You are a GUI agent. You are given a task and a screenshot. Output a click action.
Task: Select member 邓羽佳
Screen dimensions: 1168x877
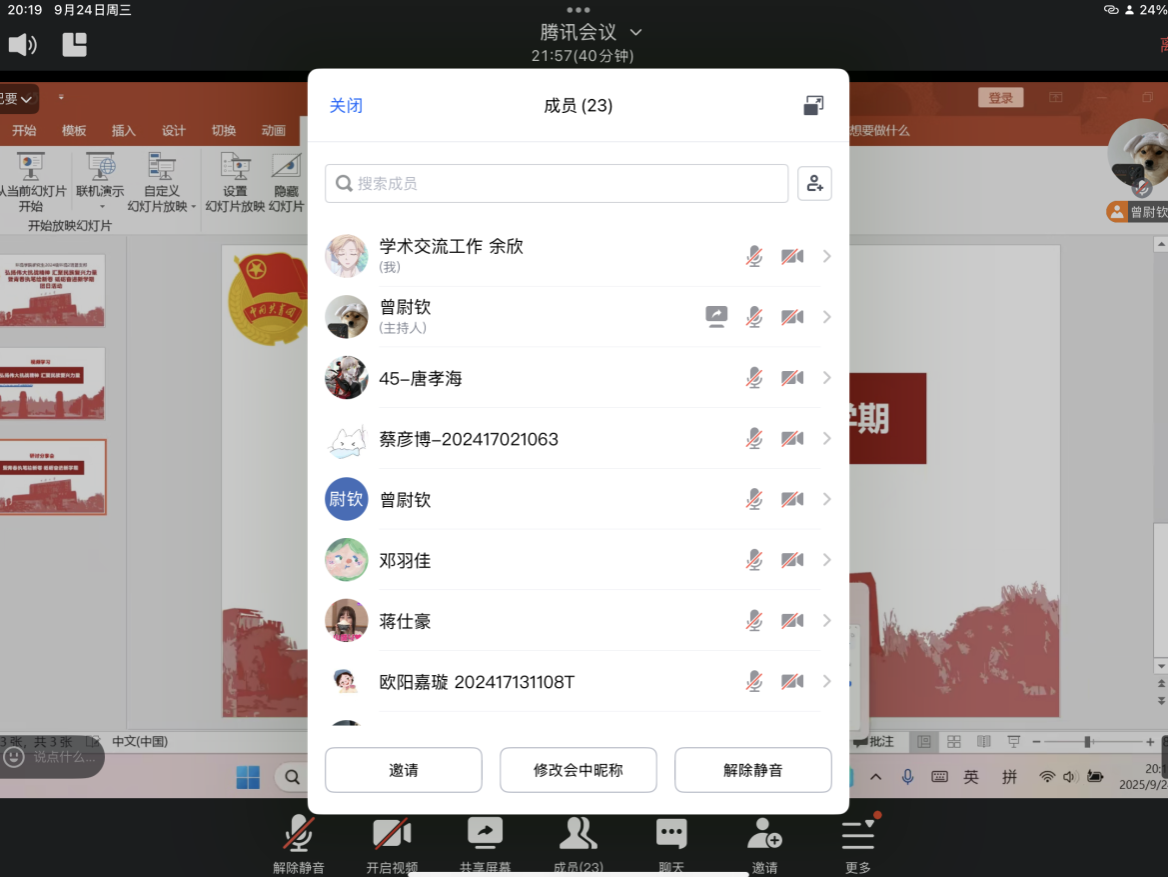[578, 560]
